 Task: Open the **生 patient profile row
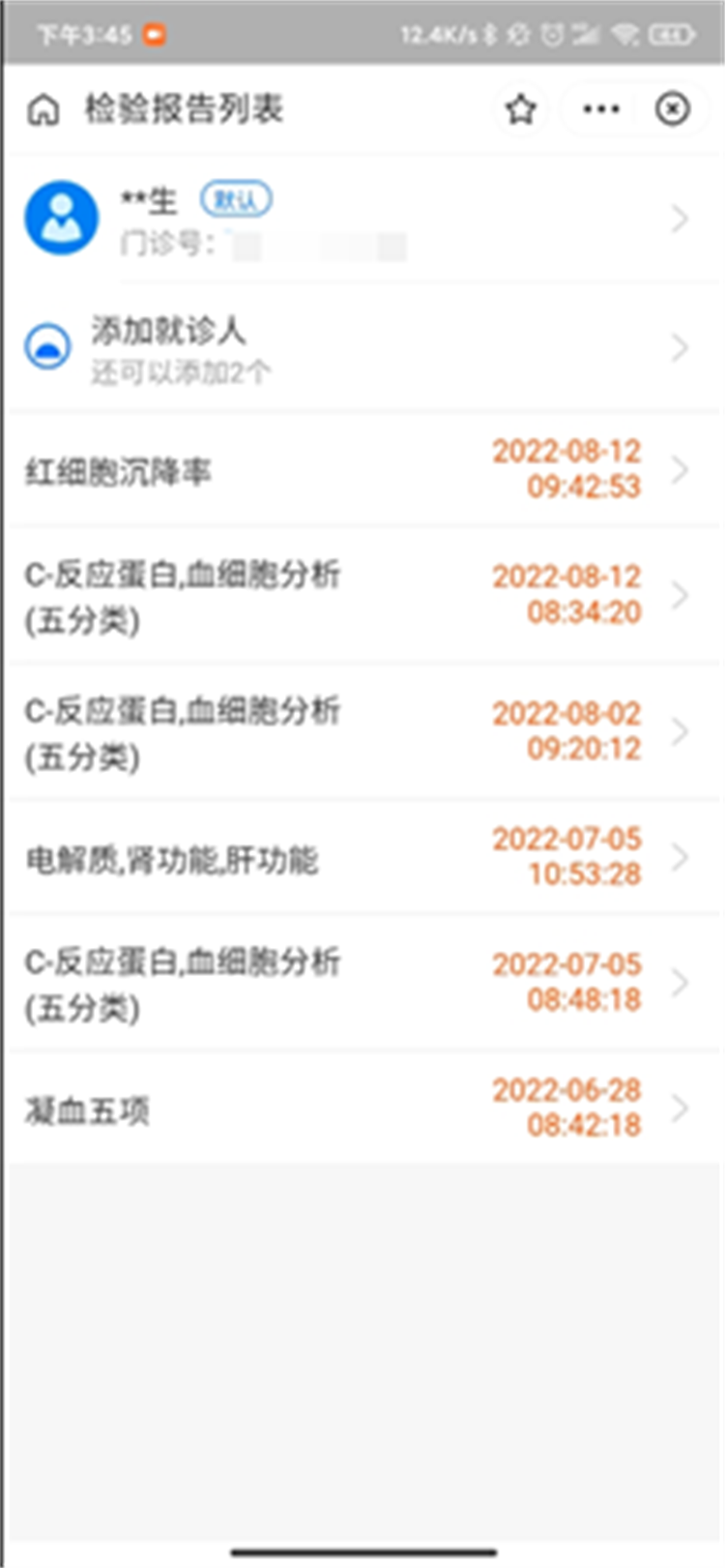coord(362,220)
